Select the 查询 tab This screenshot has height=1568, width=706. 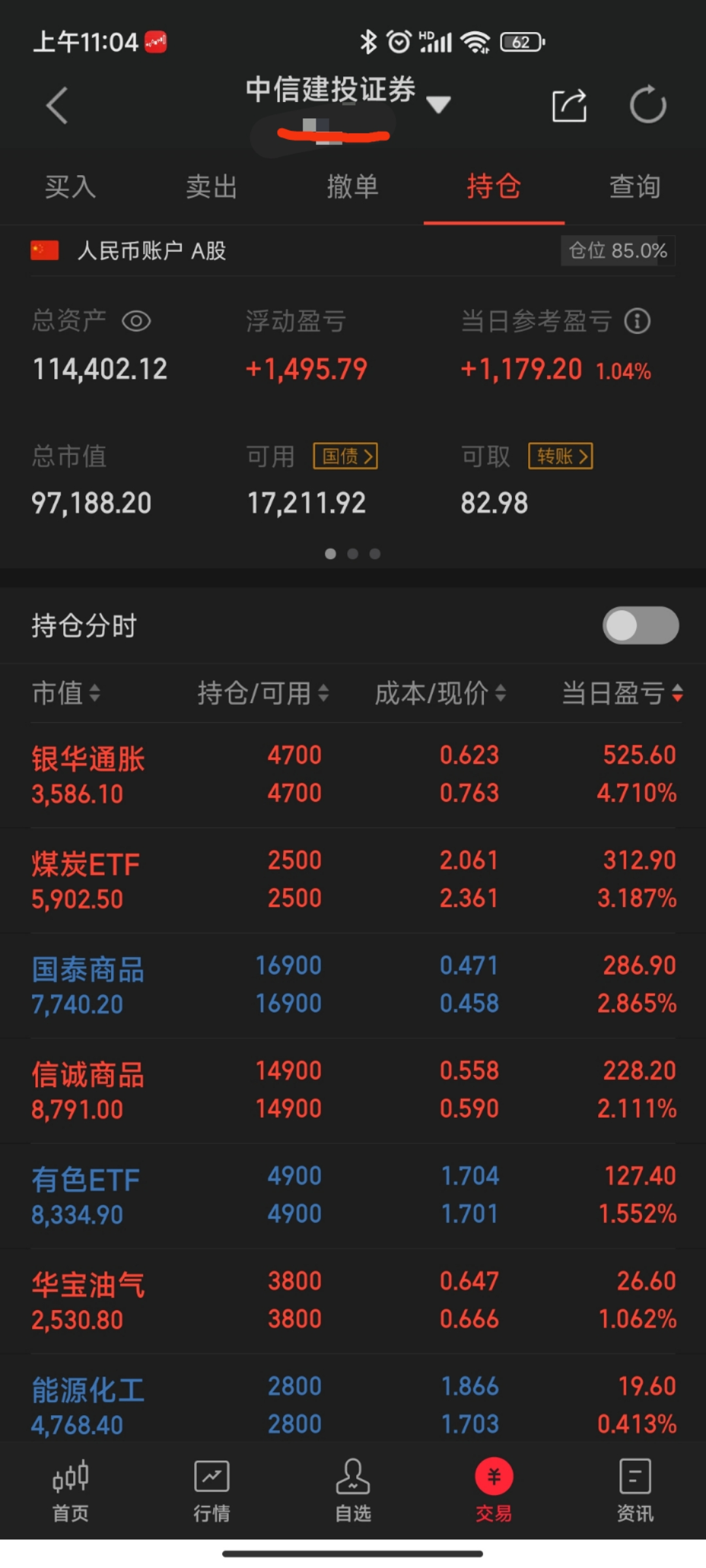tap(635, 187)
